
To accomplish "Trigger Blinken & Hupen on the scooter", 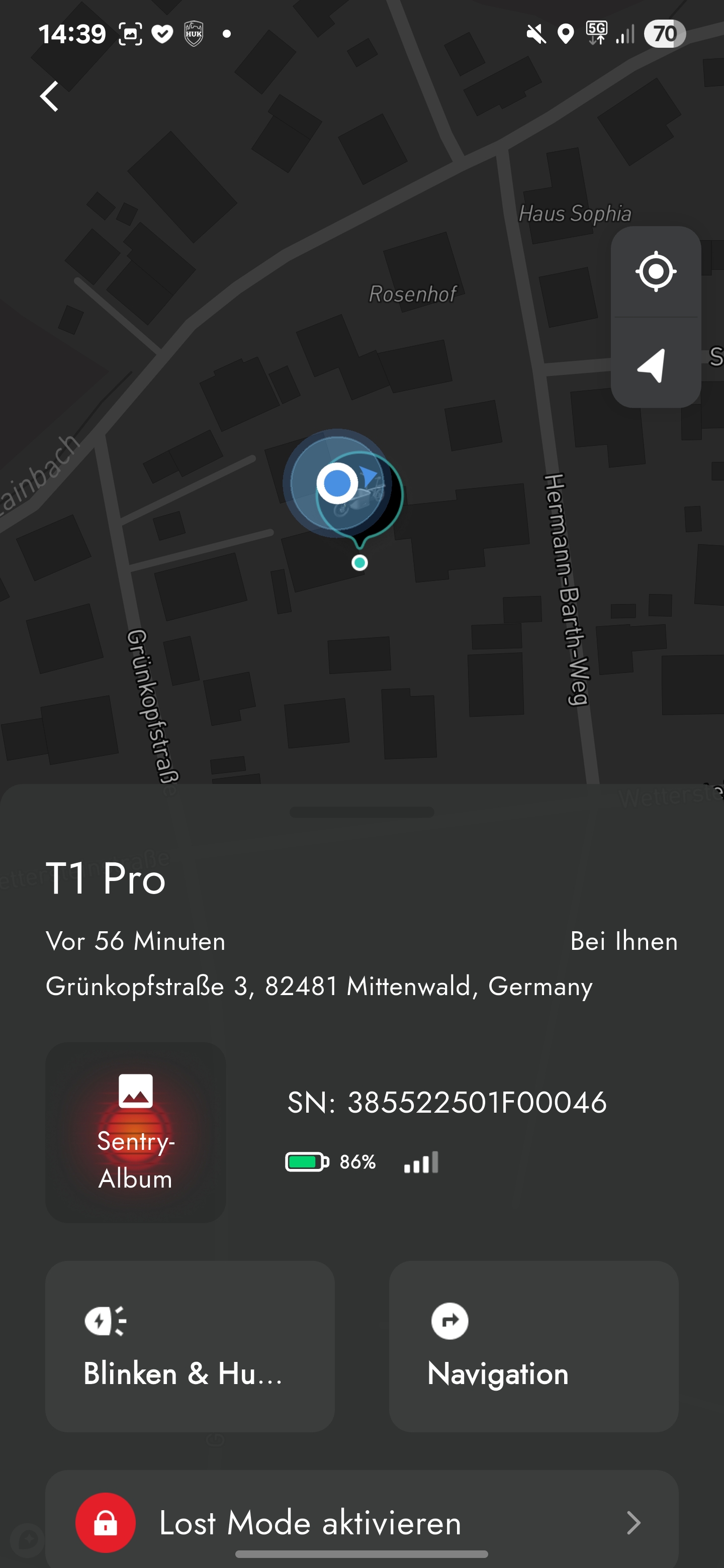I will tap(190, 1346).
